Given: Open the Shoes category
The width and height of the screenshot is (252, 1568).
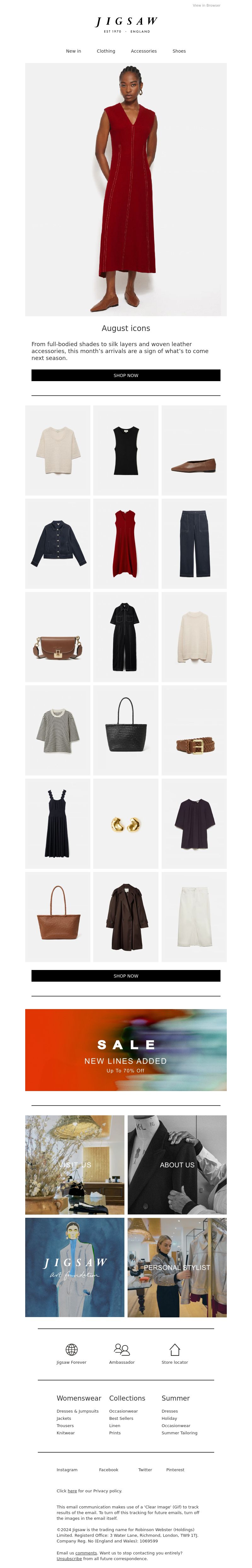Looking at the screenshot, I should point(179,51).
